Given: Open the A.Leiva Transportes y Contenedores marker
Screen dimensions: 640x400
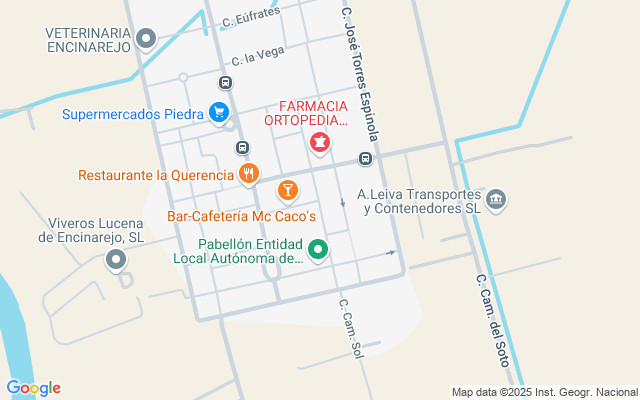Looking at the screenshot, I should pyautogui.click(x=496, y=200).
